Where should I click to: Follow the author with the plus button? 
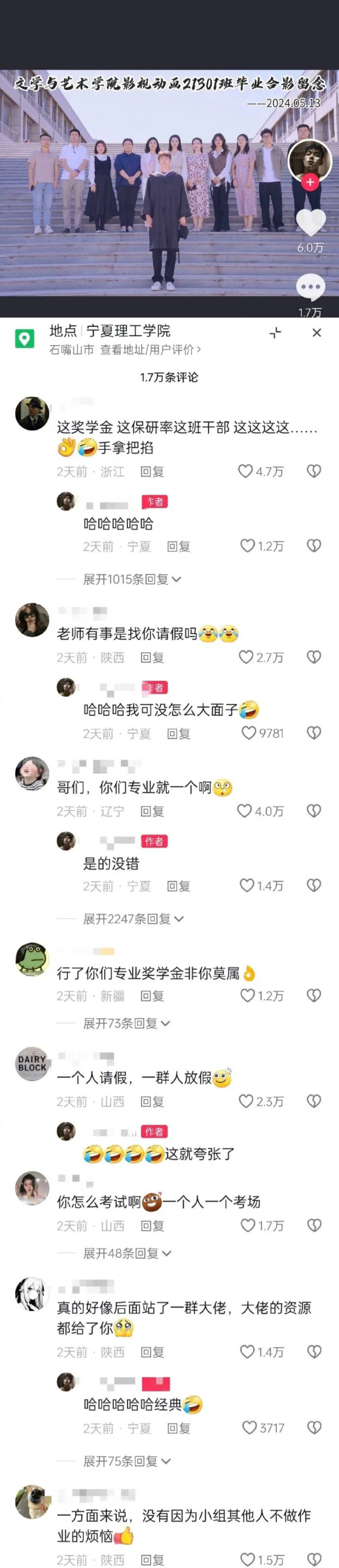tap(310, 182)
